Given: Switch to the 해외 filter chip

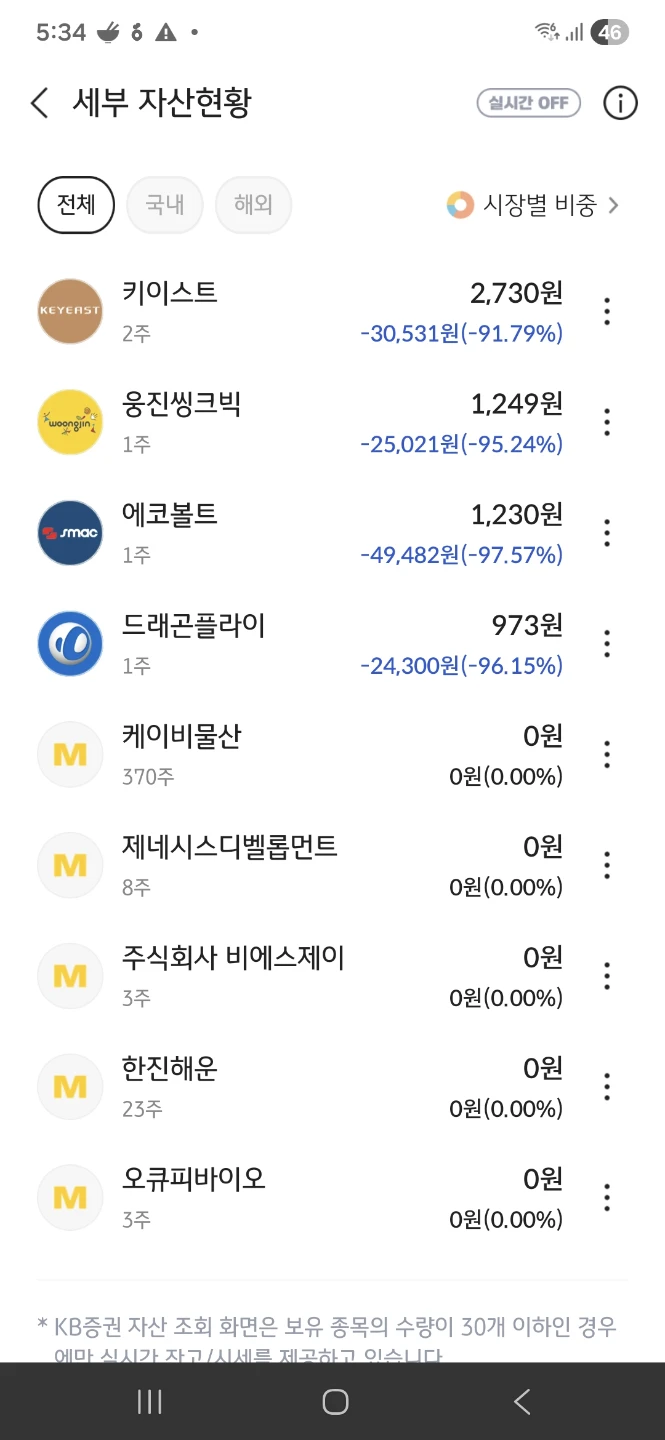Looking at the screenshot, I should 253,205.
